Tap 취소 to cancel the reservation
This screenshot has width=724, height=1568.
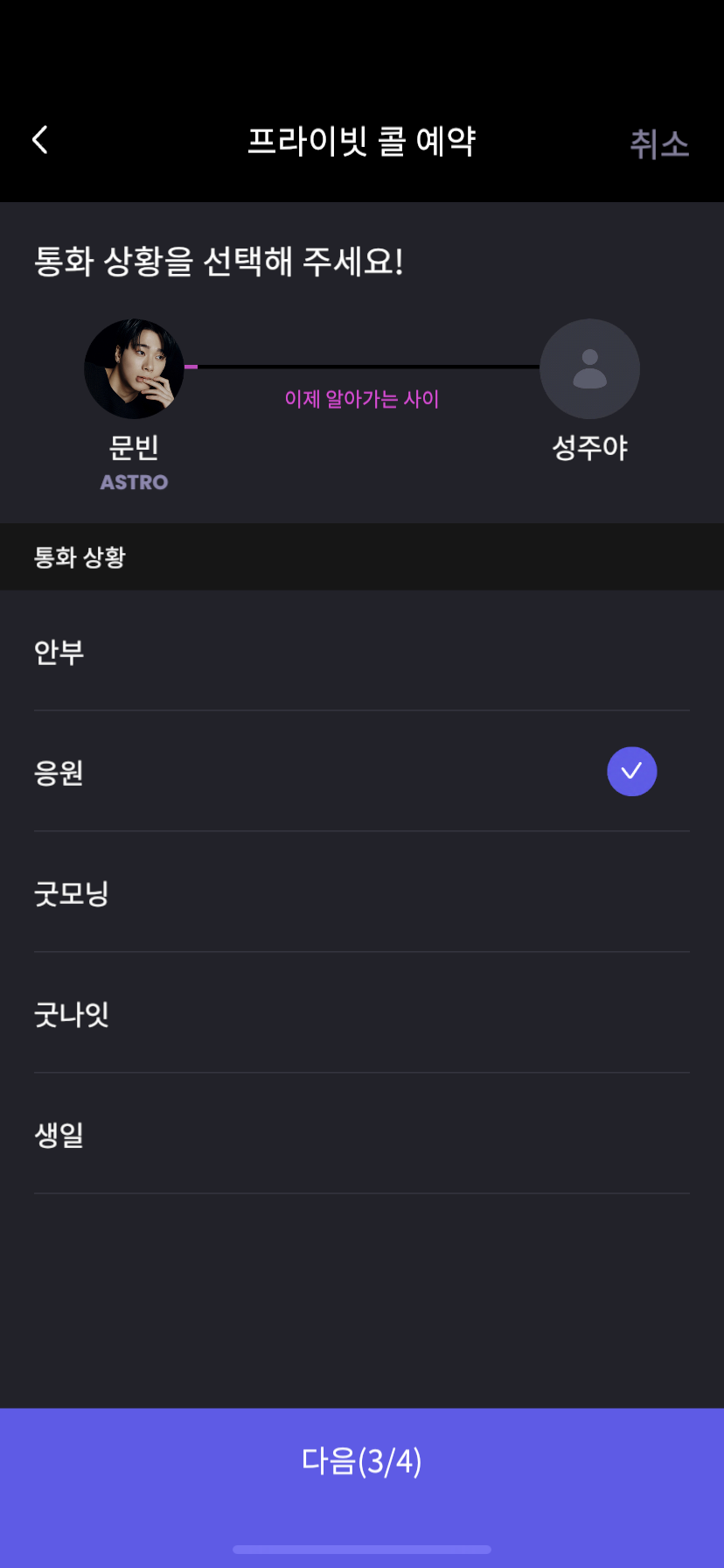coord(659,143)
